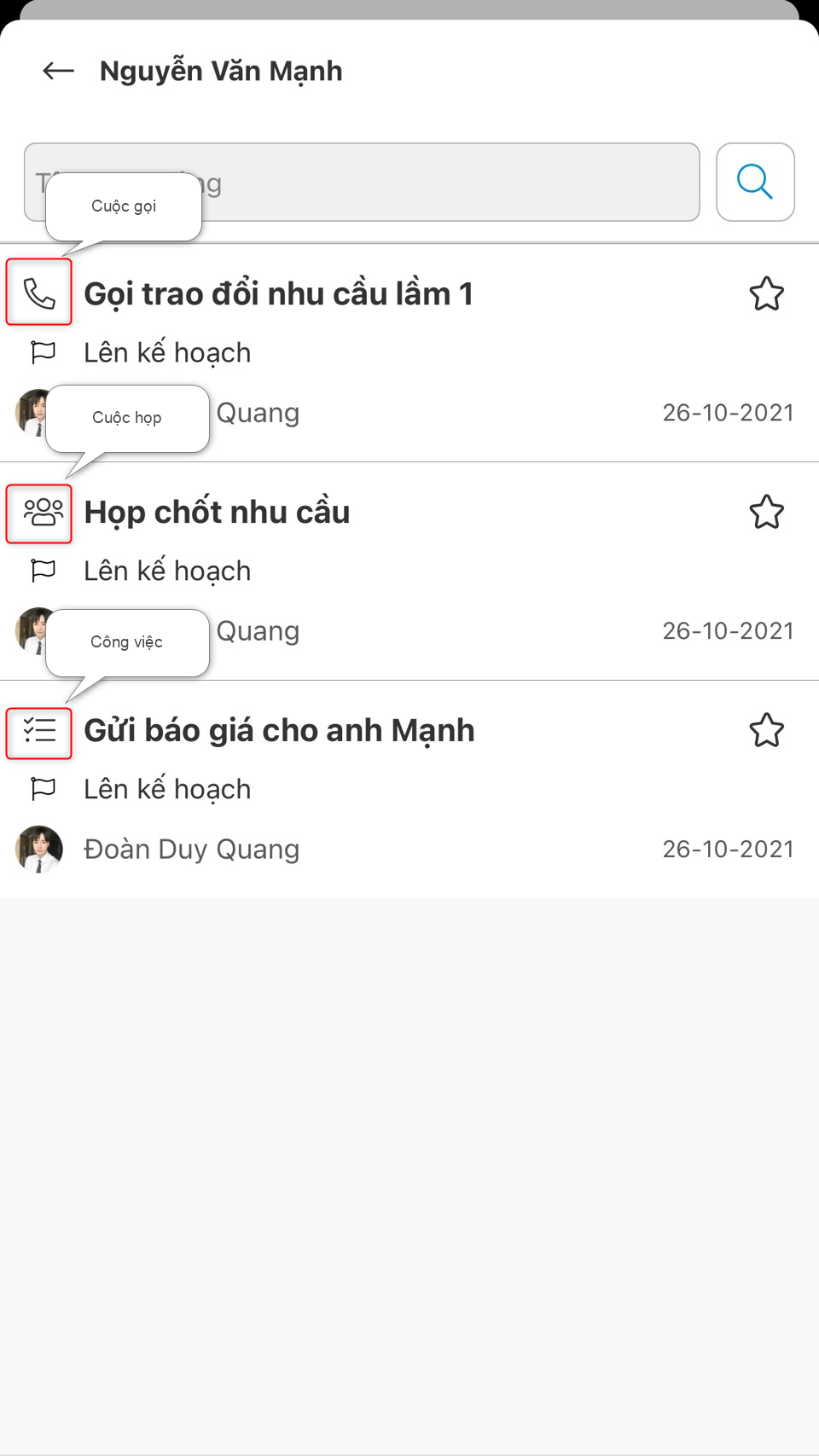819x1456 pixels.
Task: Open meeting Họp chốt nhu cầu
Action: (217, 513)
